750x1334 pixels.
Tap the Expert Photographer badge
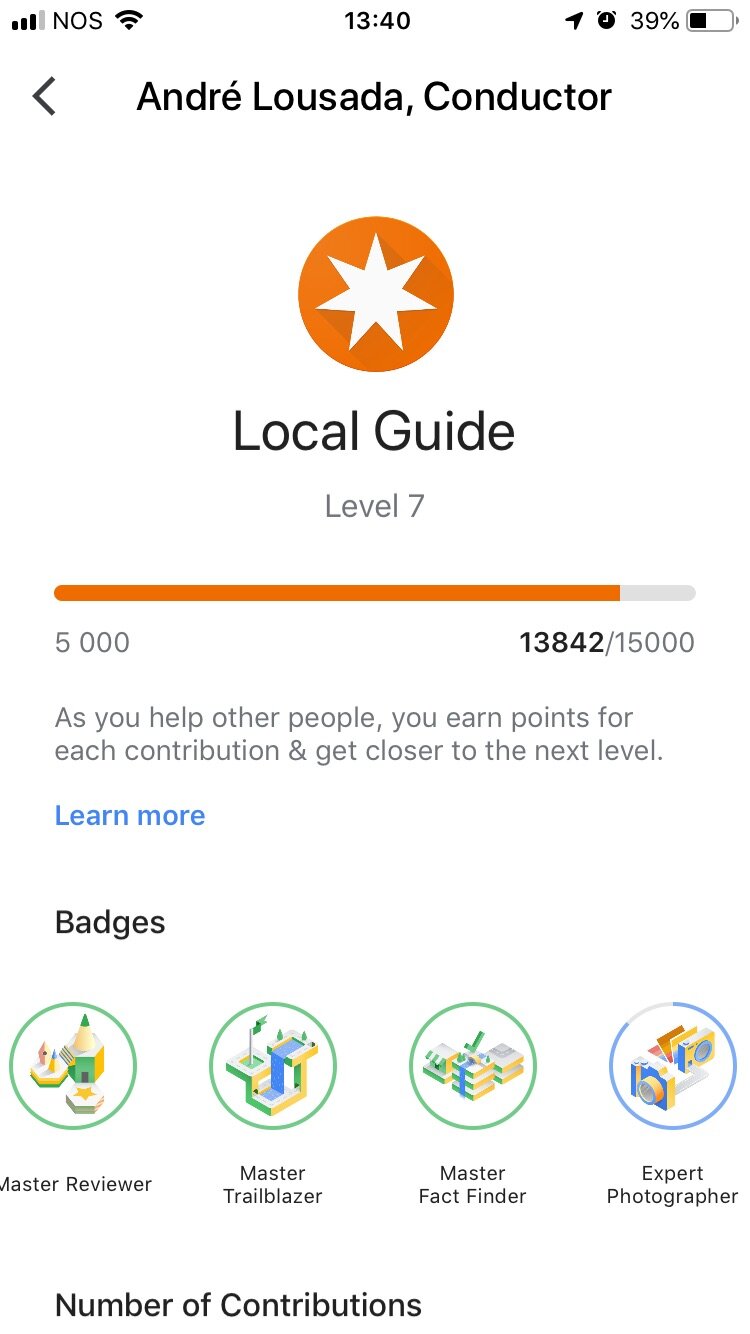tap(672, 1066)
